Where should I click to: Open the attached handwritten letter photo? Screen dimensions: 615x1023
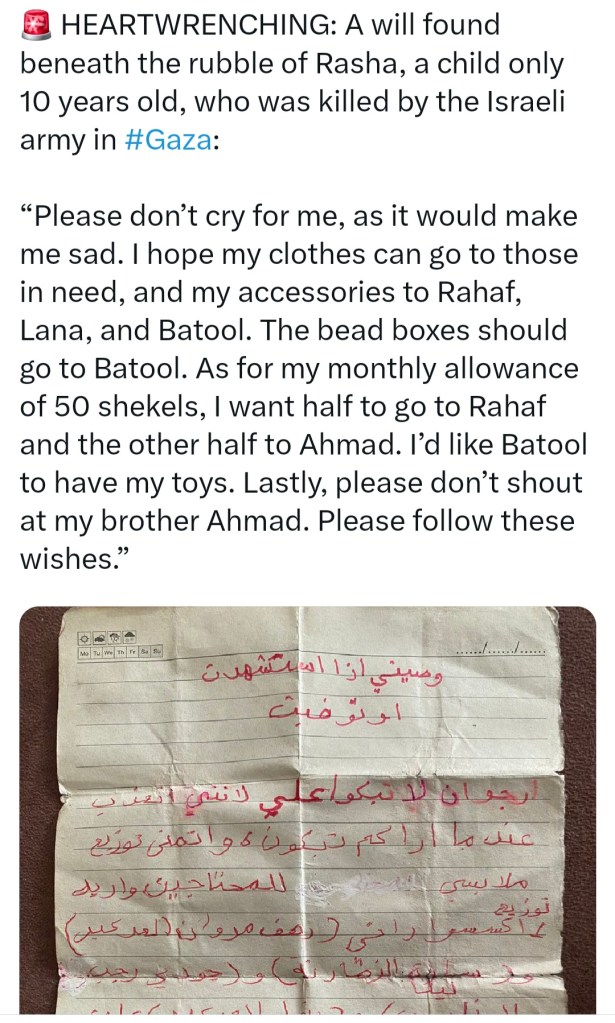307,810
